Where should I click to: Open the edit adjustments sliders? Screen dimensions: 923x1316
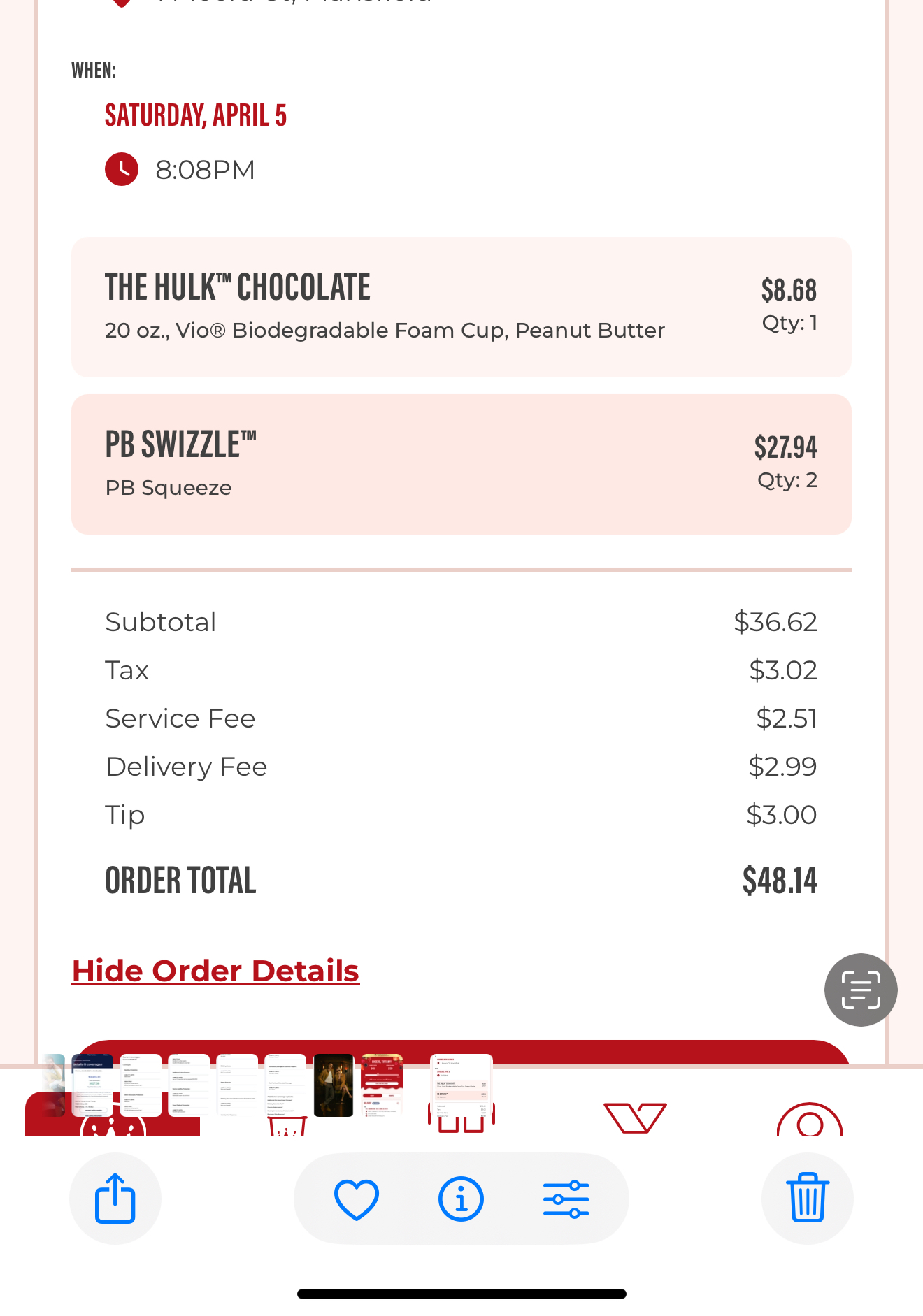(x=566, y=1198)
